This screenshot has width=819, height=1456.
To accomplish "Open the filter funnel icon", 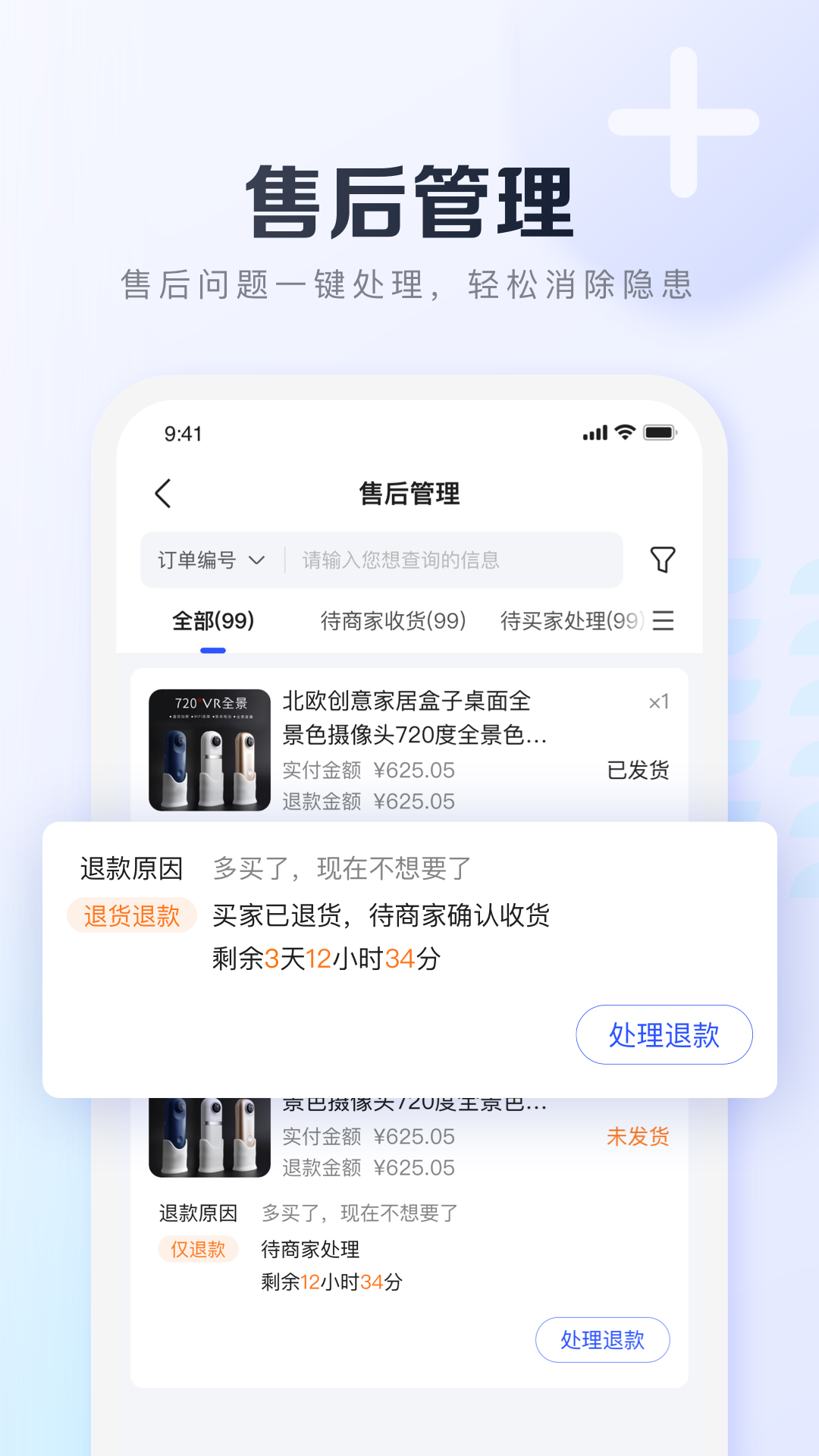I will 662,560.
